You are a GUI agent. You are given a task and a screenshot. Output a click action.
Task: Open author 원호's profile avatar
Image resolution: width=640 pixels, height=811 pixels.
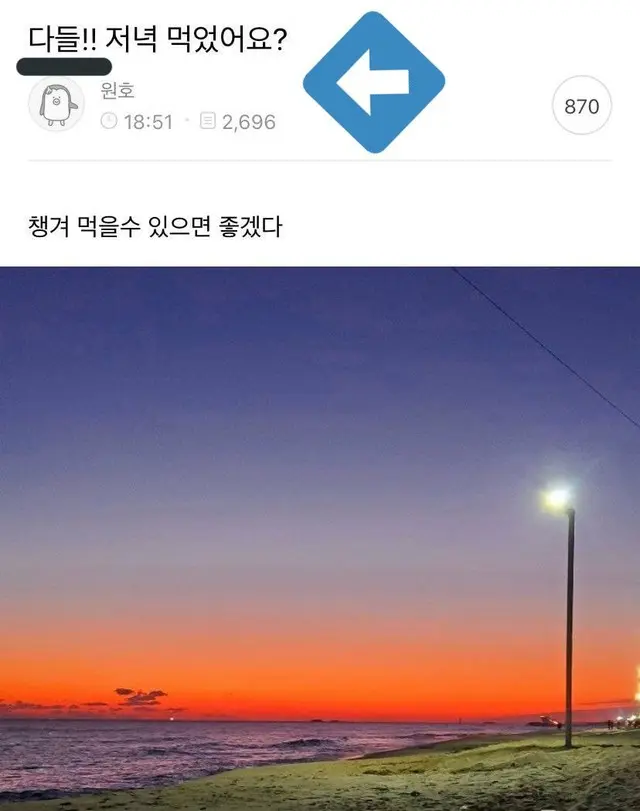coord(56,104)
